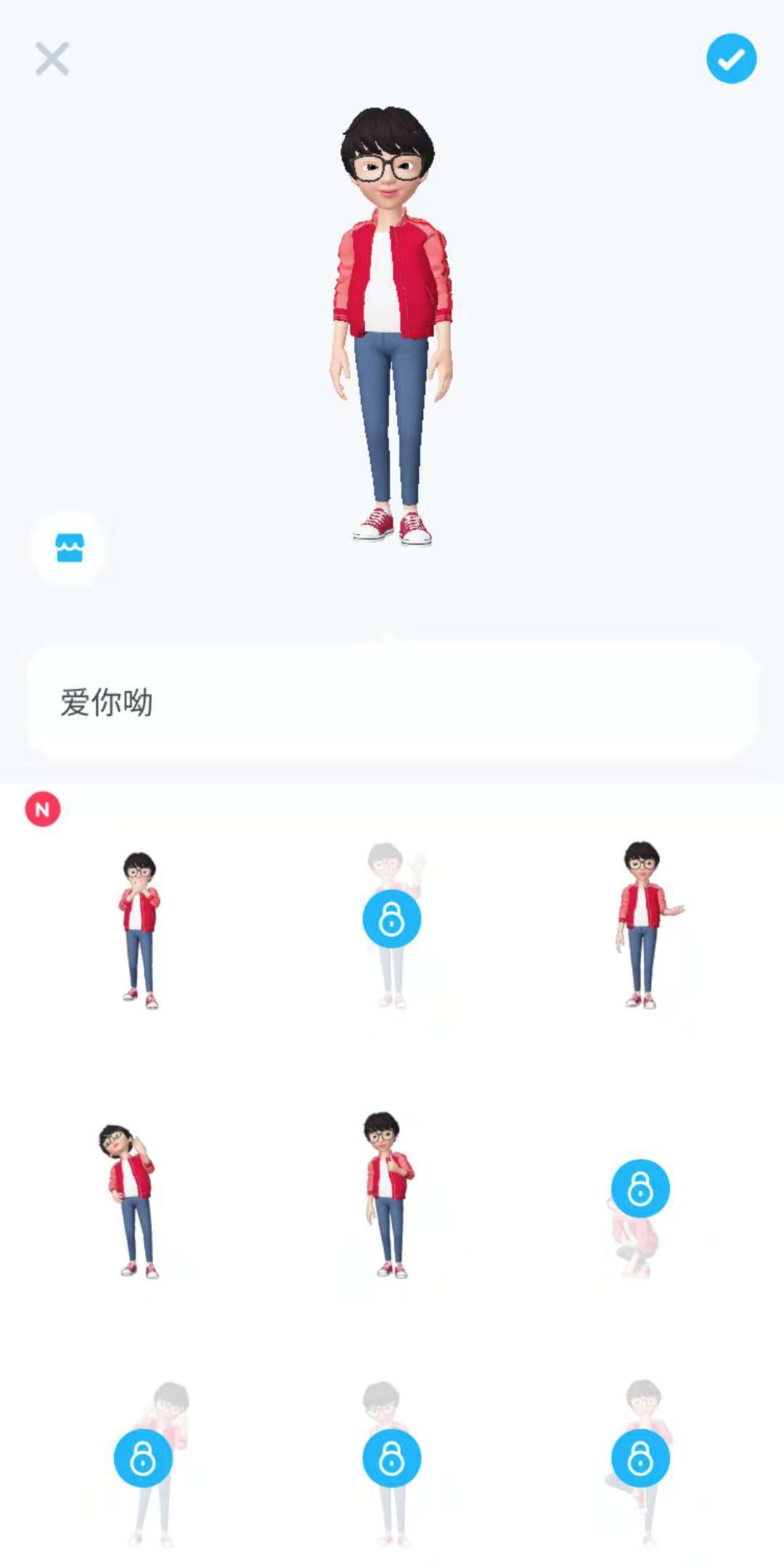Viewport: 784px width, 1568px height.
Task: Confirm selection with the blue checkmark
Action: 731,59
